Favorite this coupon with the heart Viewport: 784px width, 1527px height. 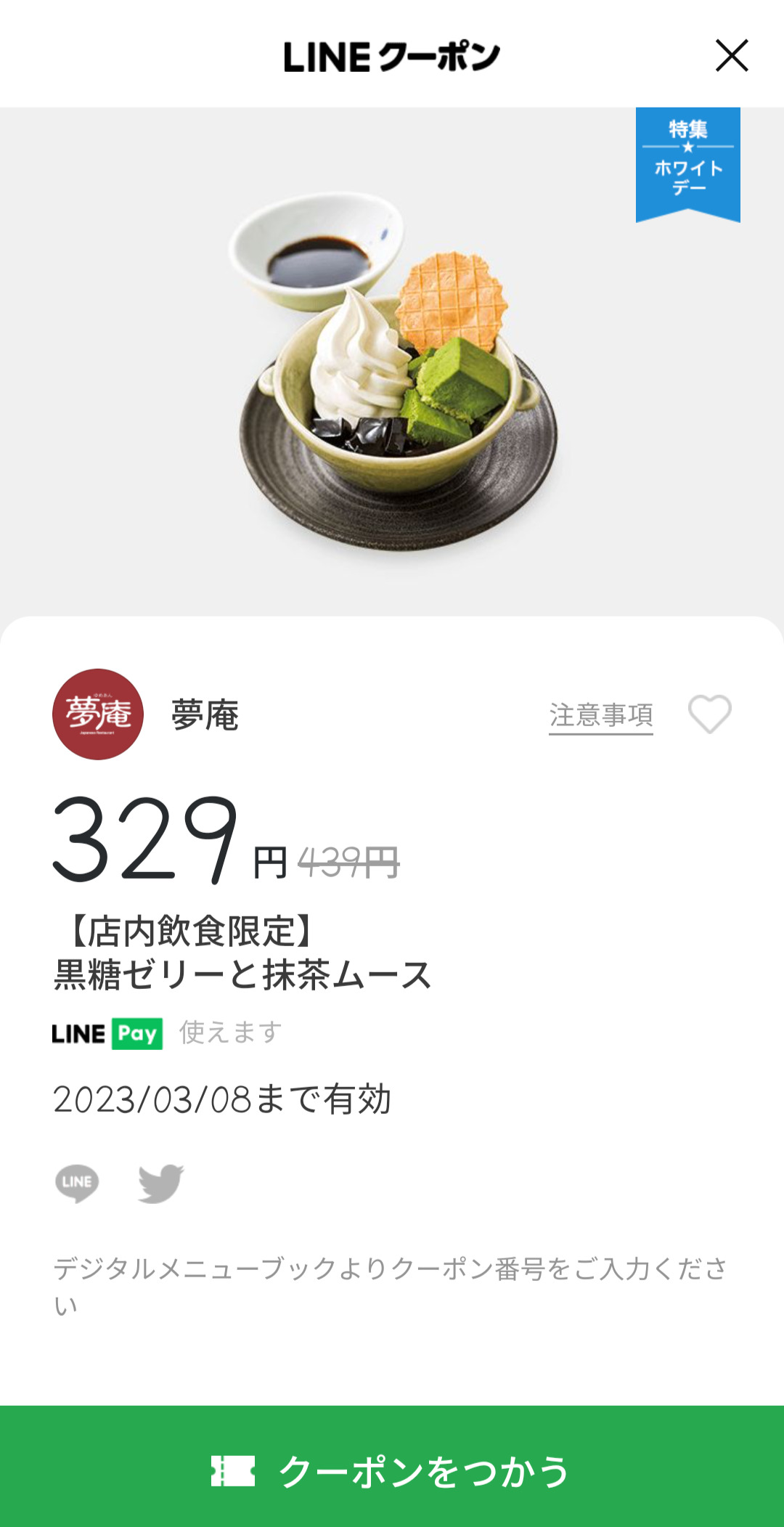point(709,714)
